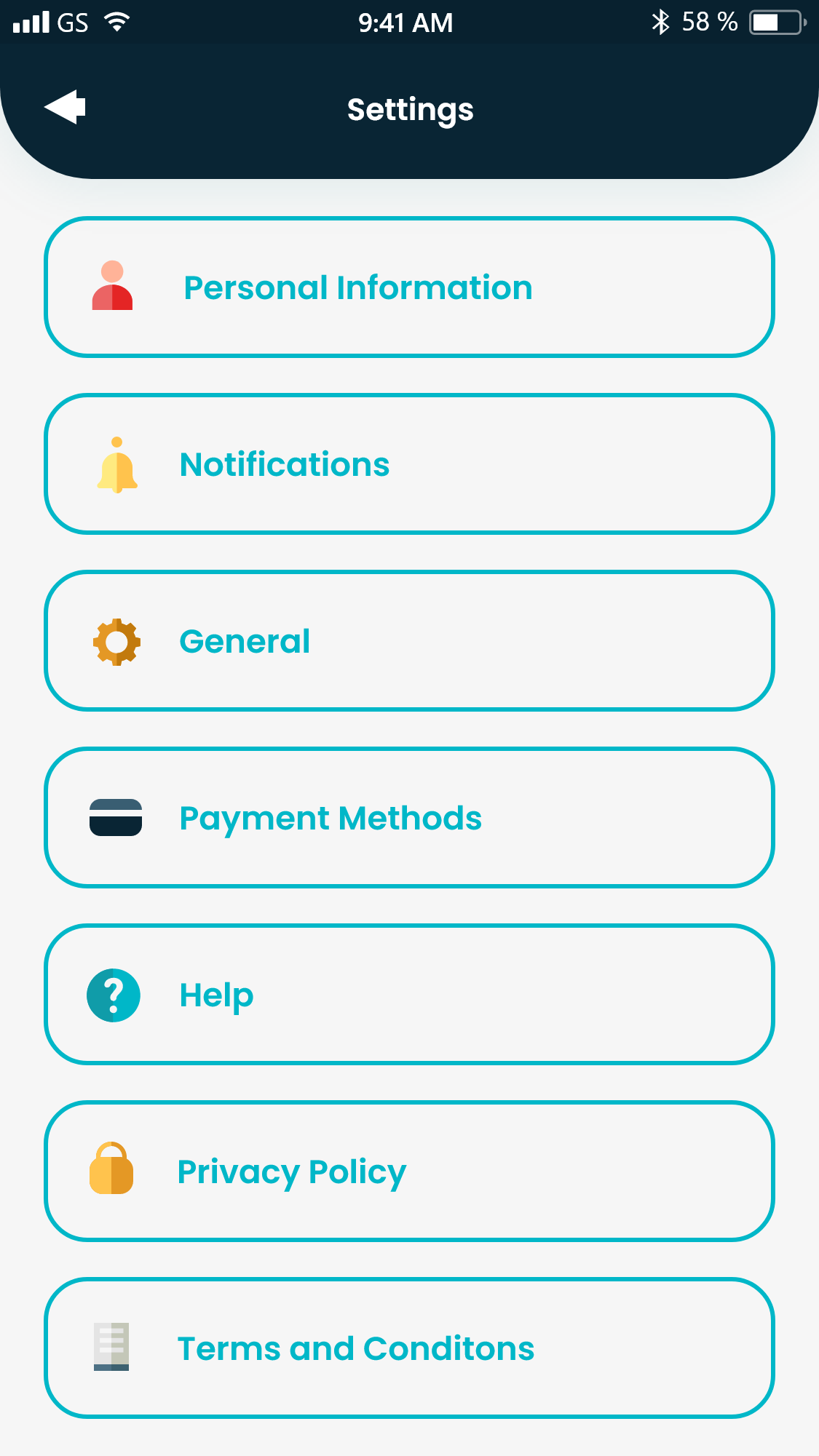819x1456 pixels.
Task: Open Personal Information settings
Action: [408, 287]
